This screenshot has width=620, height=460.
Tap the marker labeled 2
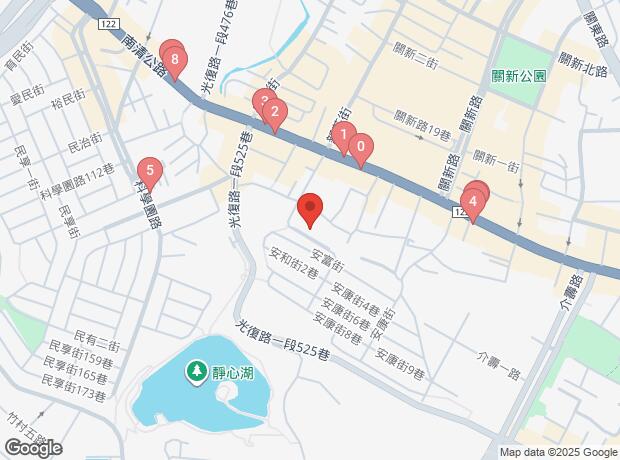pos(274,113)
